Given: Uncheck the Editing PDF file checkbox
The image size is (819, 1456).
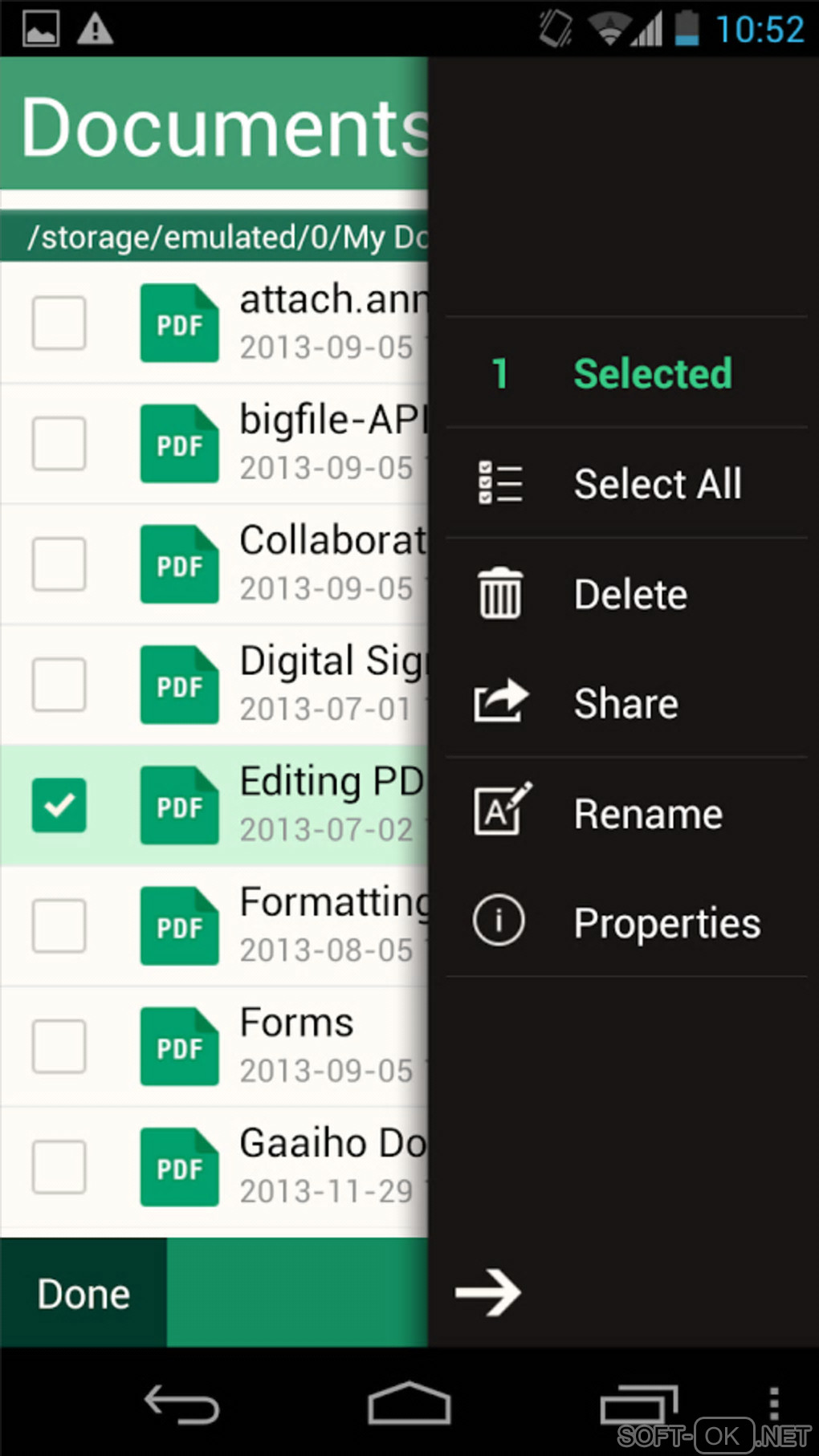Looking at the screenshot, I should click(x=59, y=805).
